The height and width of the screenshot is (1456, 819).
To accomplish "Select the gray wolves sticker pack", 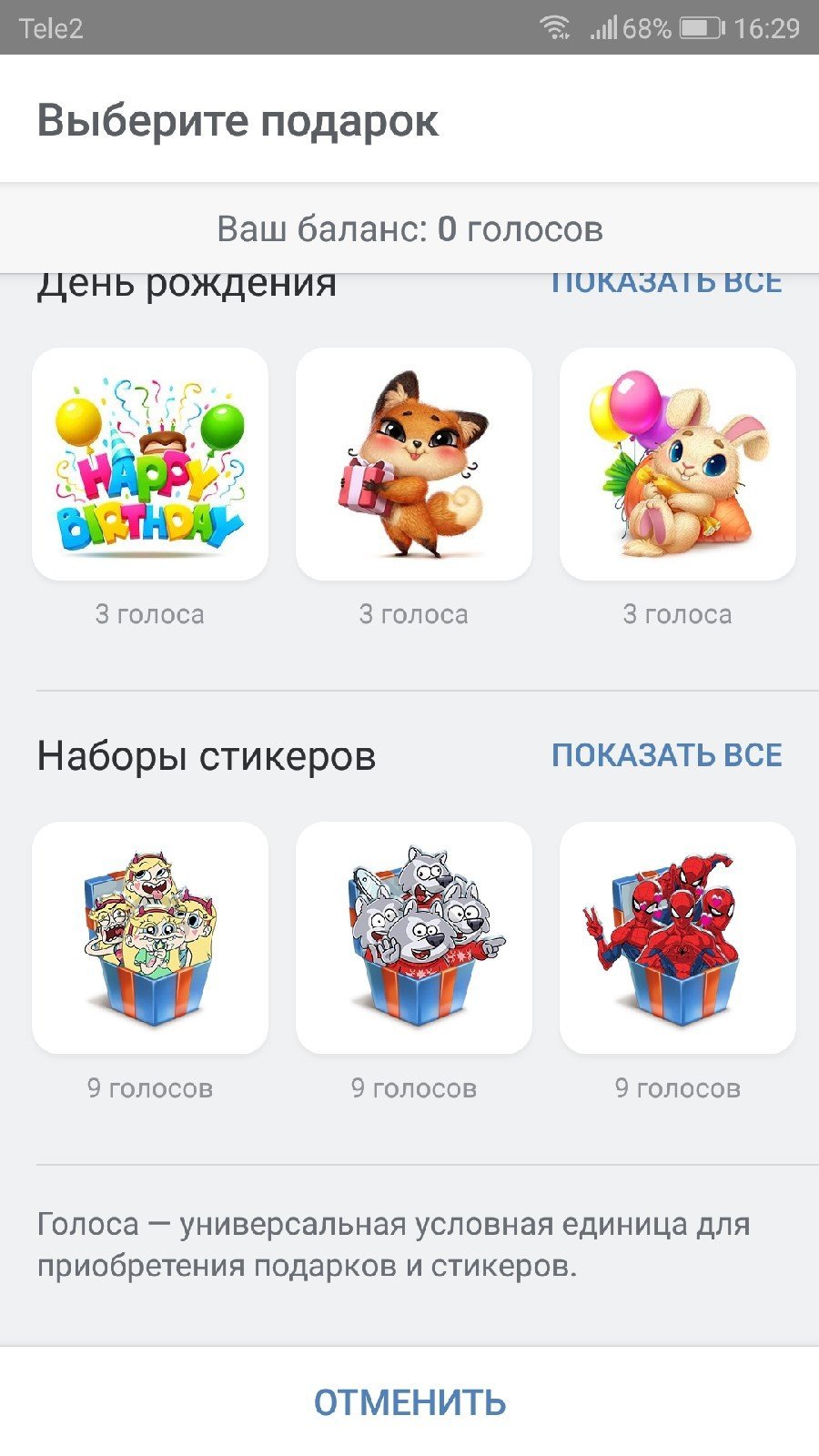I will click(414, 937).
